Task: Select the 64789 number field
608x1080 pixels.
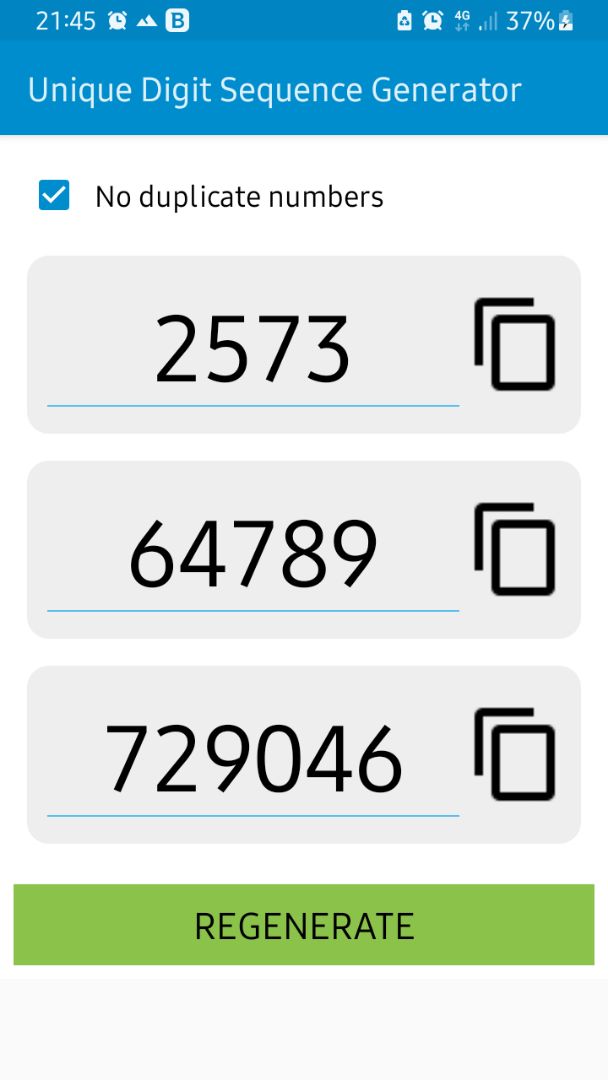Action: [253, 553]
